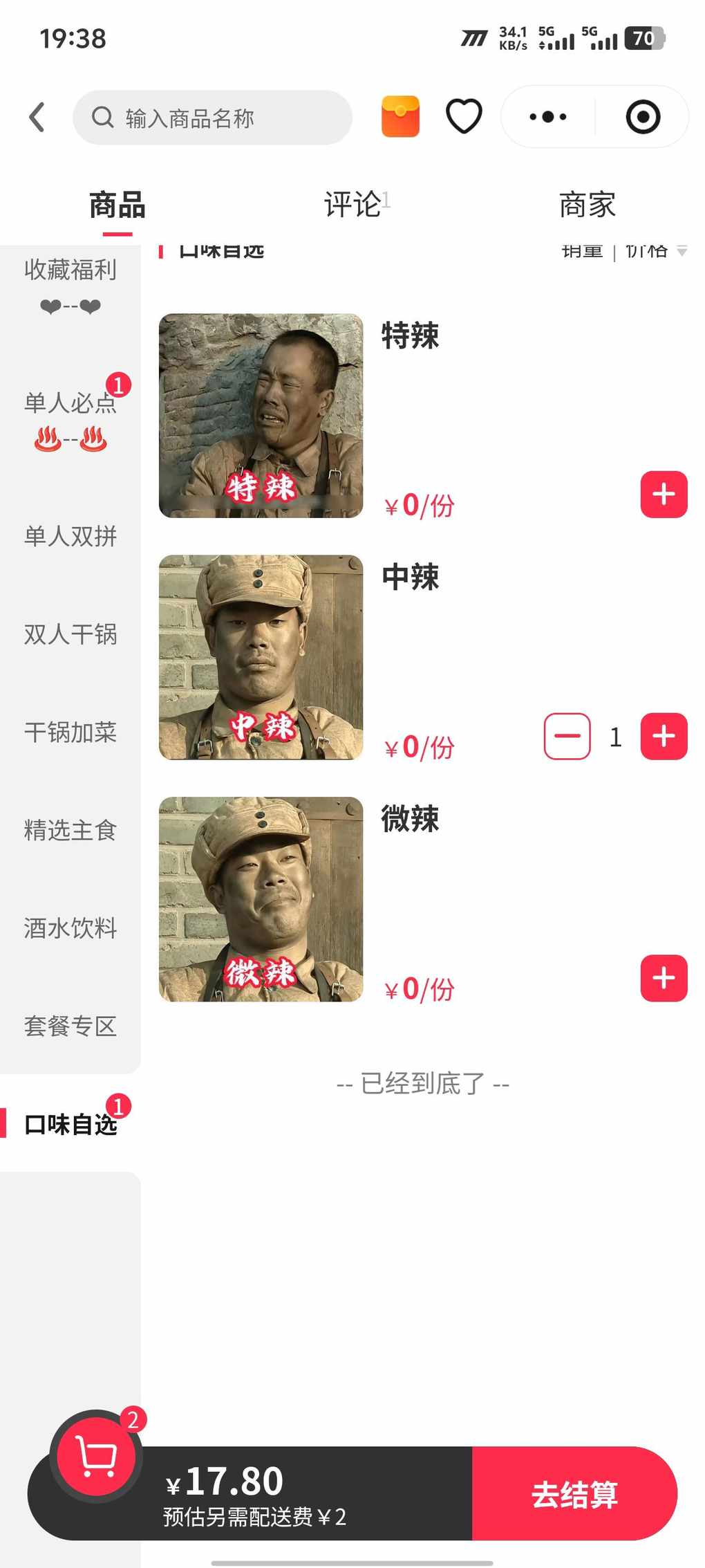The width and height of the screenshot is (705, 1568).
Task: Tap the 输入商品名称 search box
Action: [212, 118]
